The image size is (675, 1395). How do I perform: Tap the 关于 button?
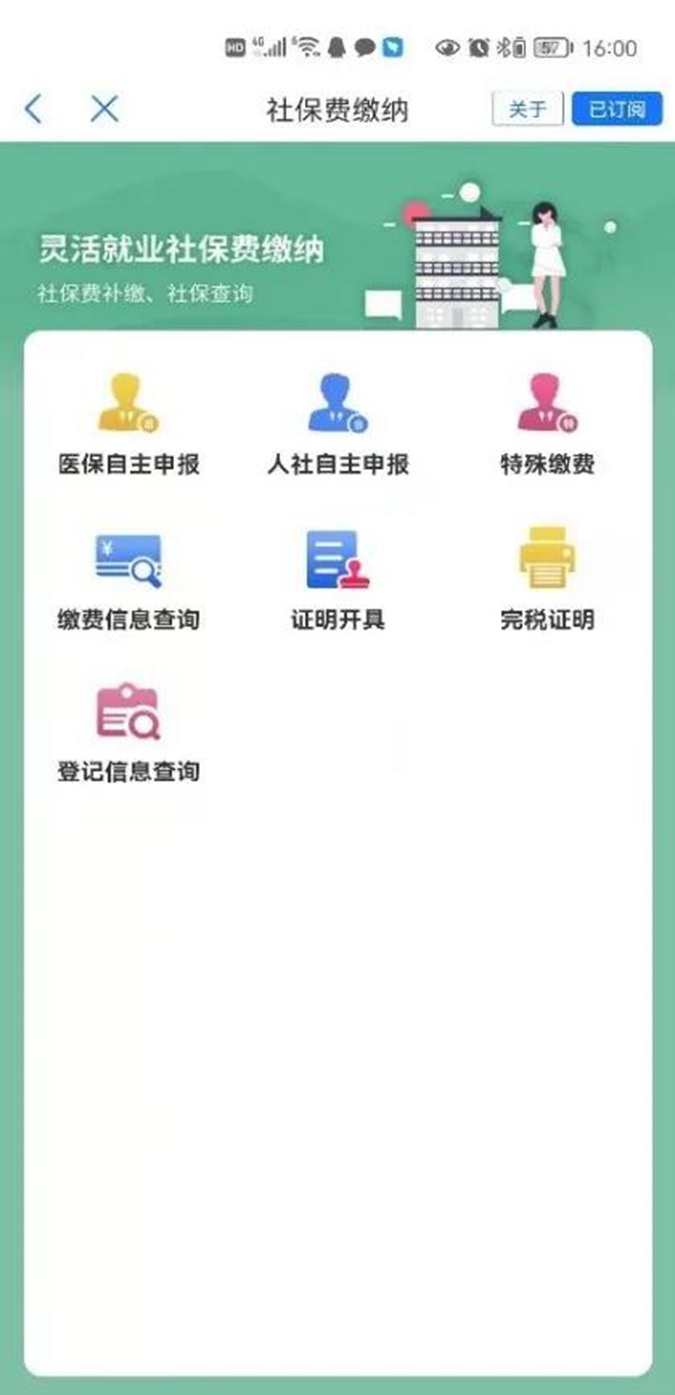527,108
